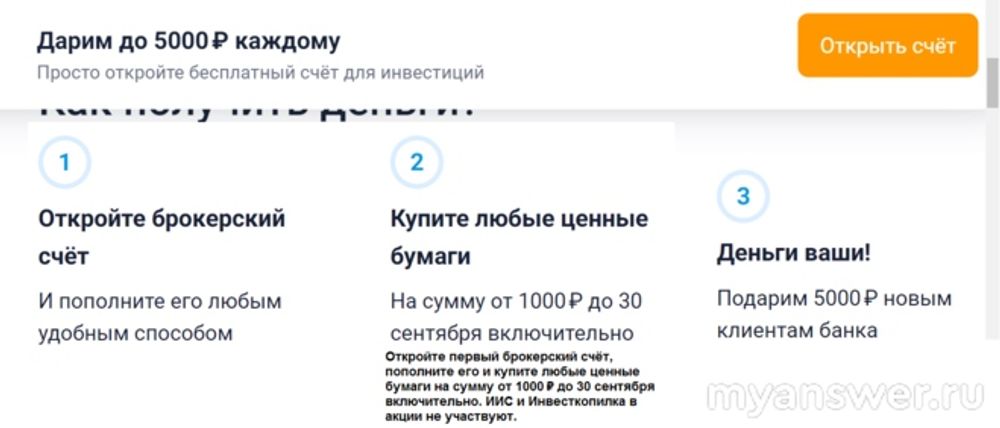Tap the orange Открыть счёт button
The image size is (1000, 428).
[887, 46]
